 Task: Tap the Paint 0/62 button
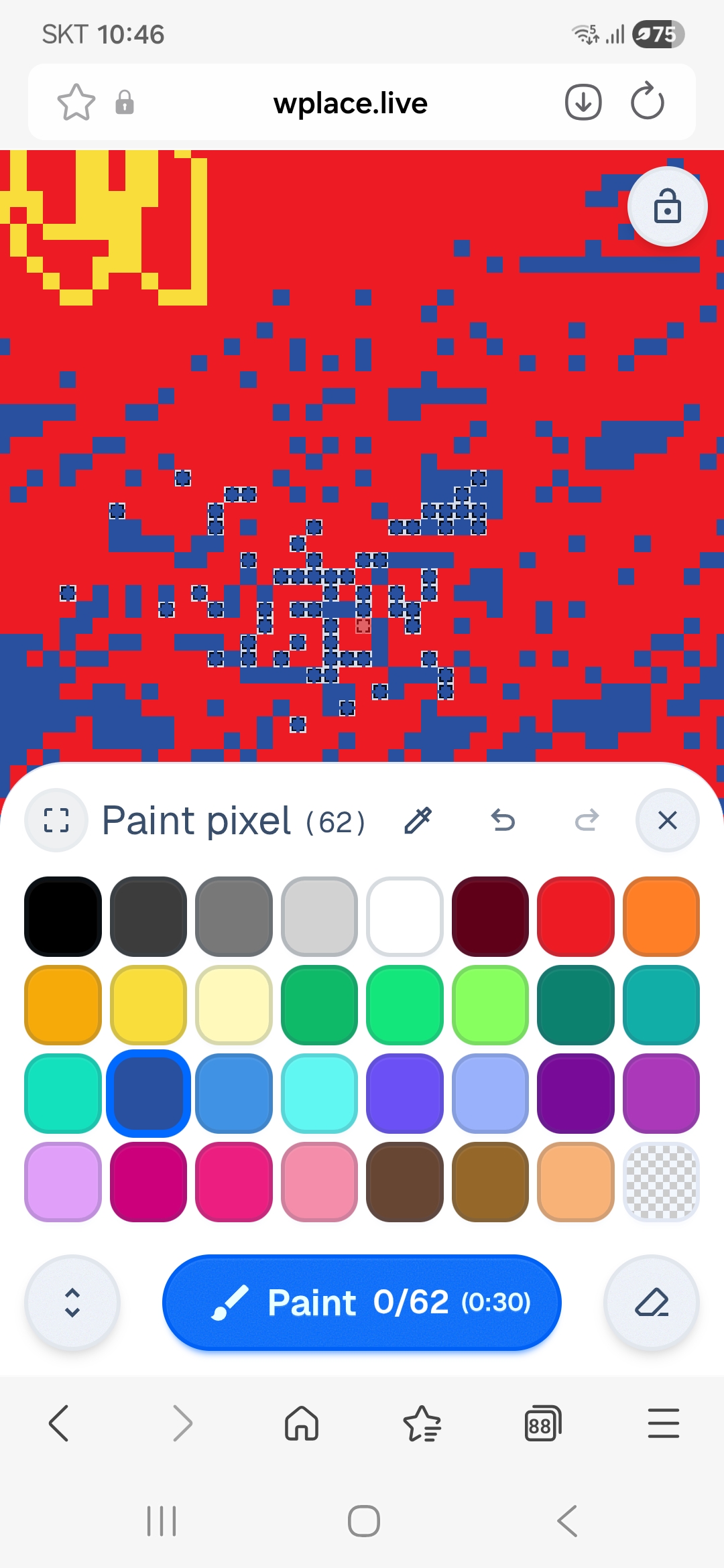tap(361, 1302)
